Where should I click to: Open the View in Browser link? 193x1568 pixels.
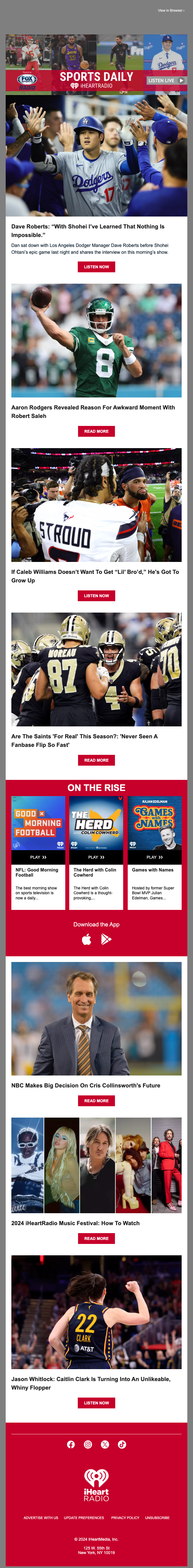tap(171, 10)
